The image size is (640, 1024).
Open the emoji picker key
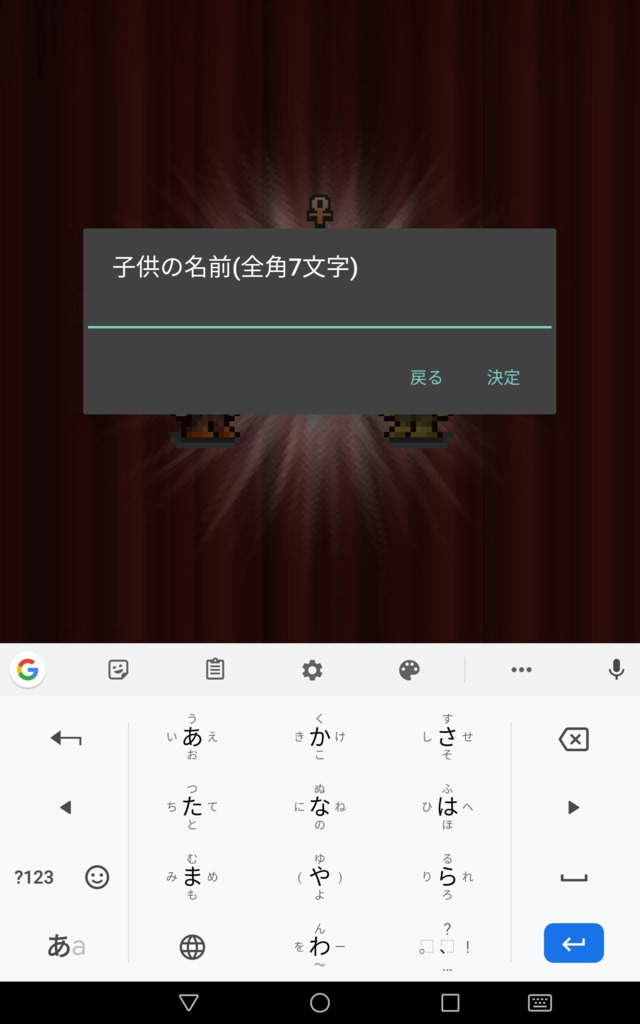pos(97,877)
